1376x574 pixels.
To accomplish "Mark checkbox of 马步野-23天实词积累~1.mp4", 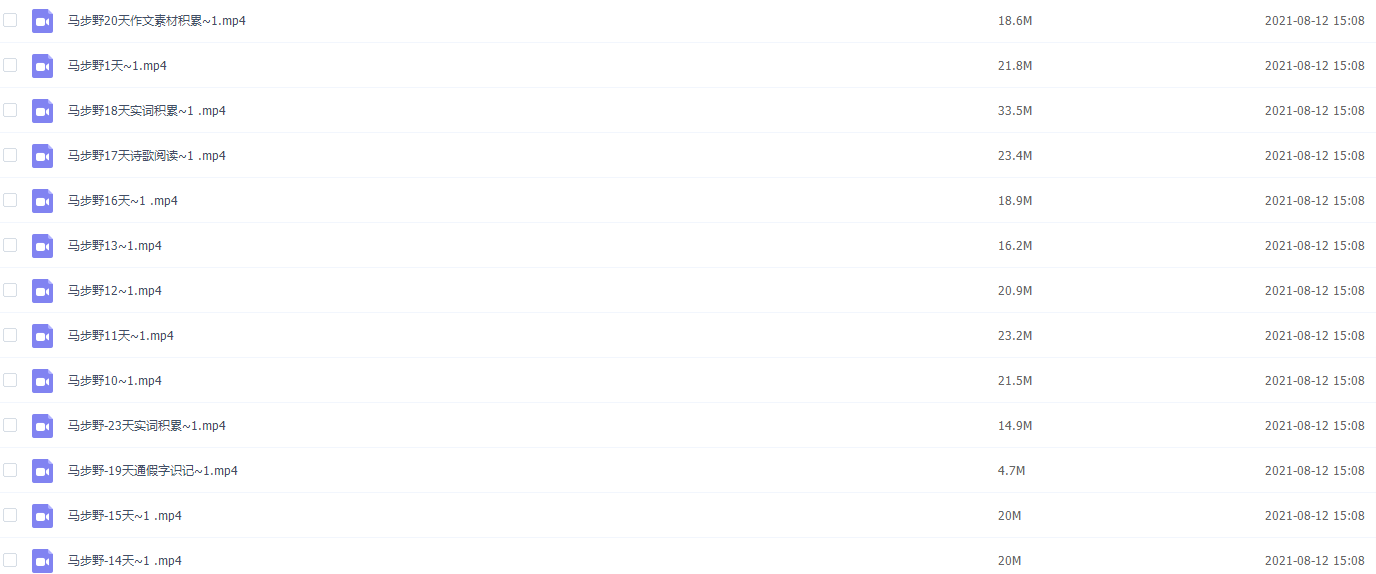I will click(x=10, y=425).
